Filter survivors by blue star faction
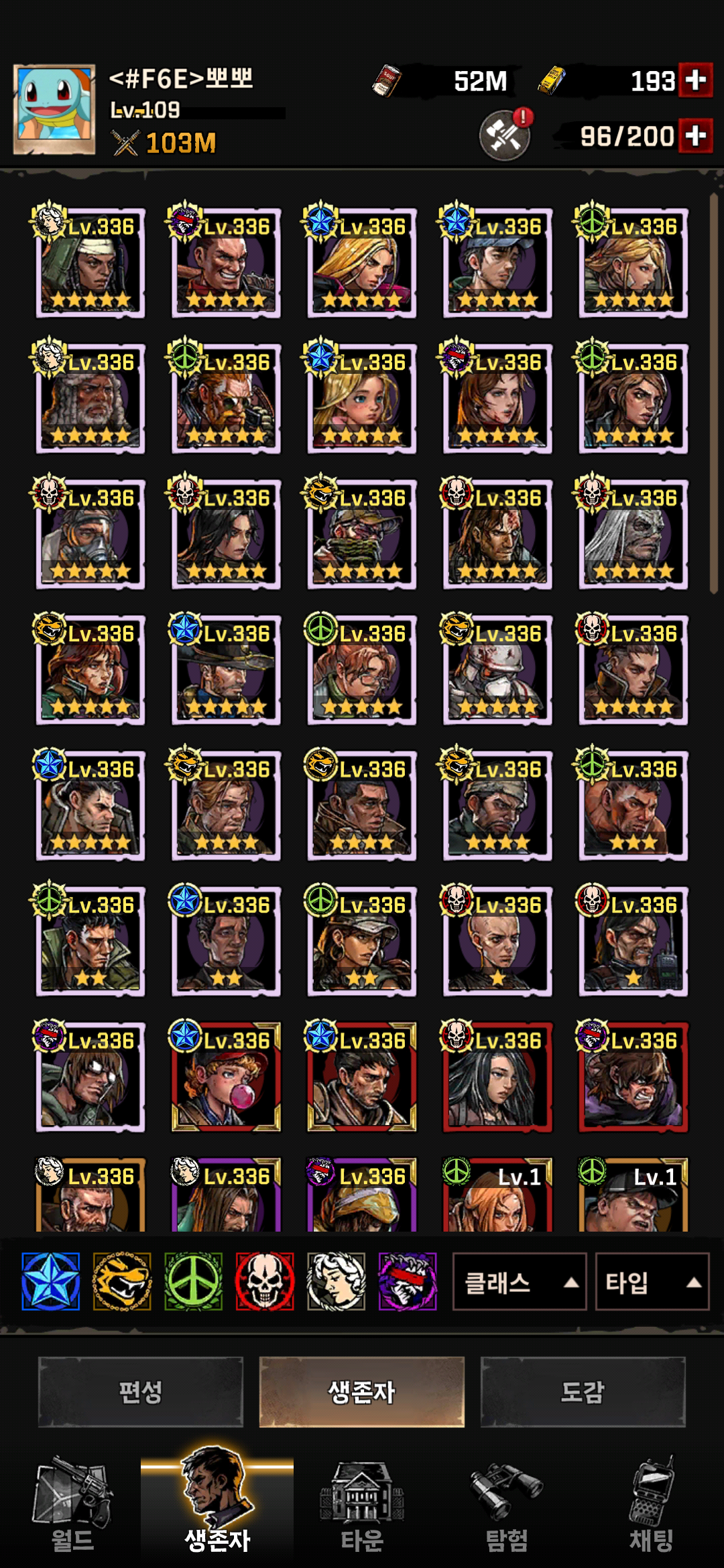 (50, 1281)
